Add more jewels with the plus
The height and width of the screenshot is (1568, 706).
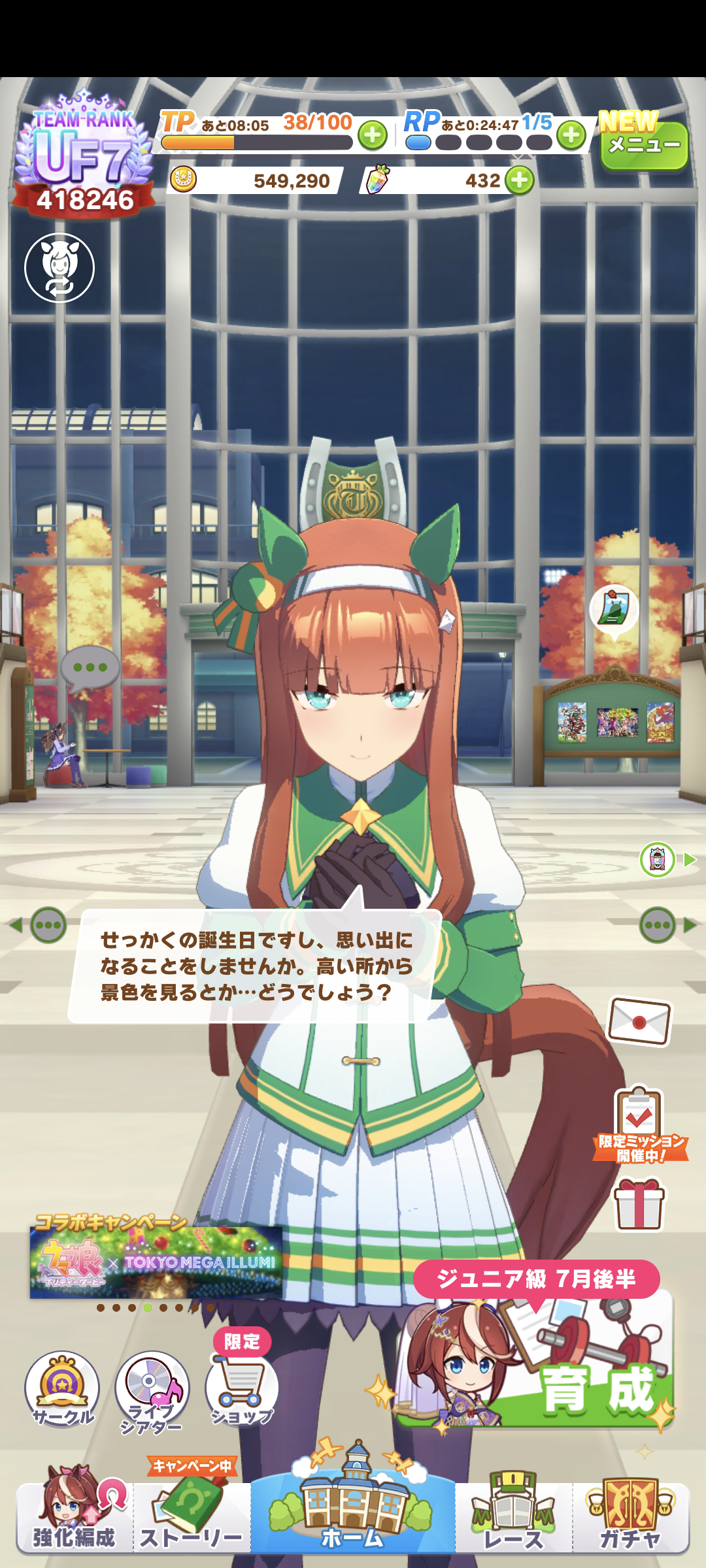coord(520,180)
